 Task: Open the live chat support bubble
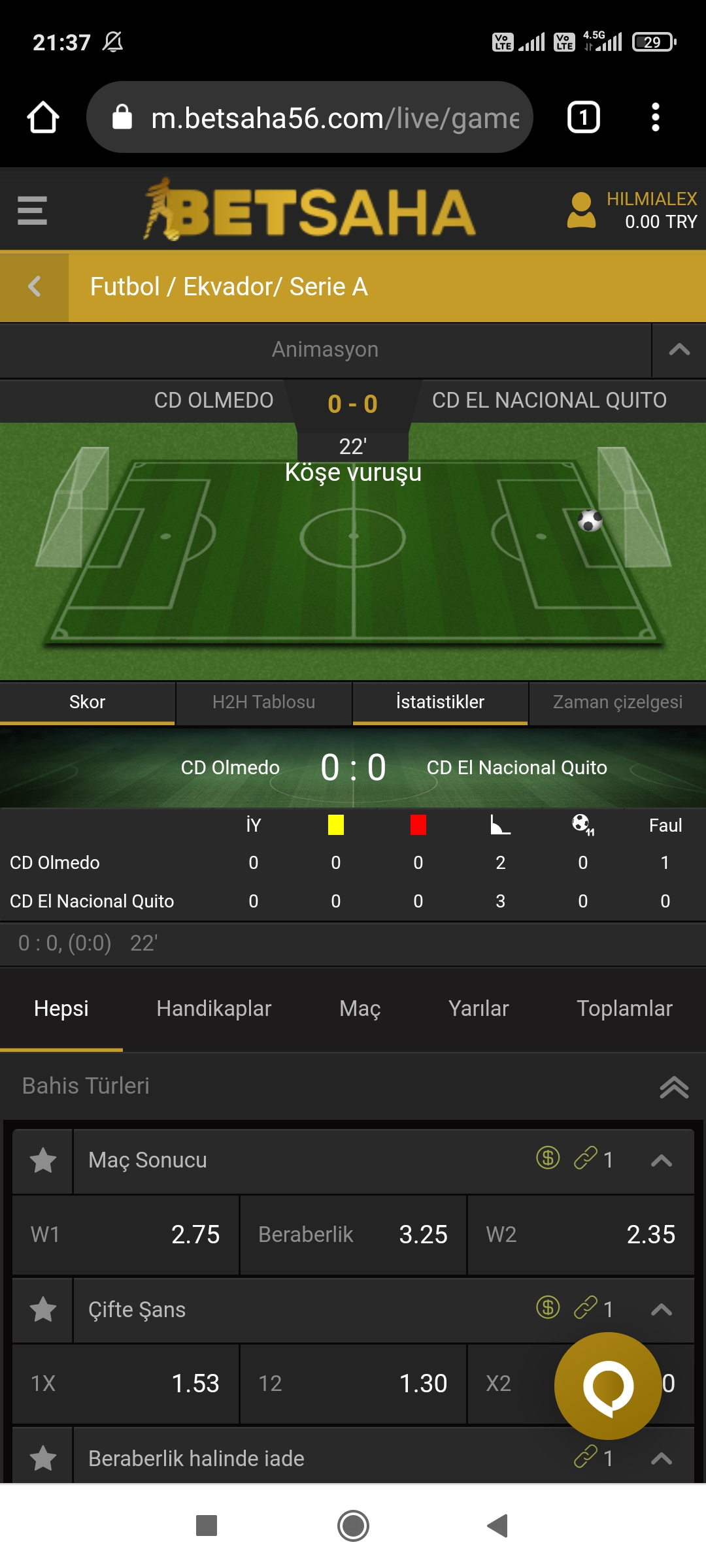[x=608, y=1385]
